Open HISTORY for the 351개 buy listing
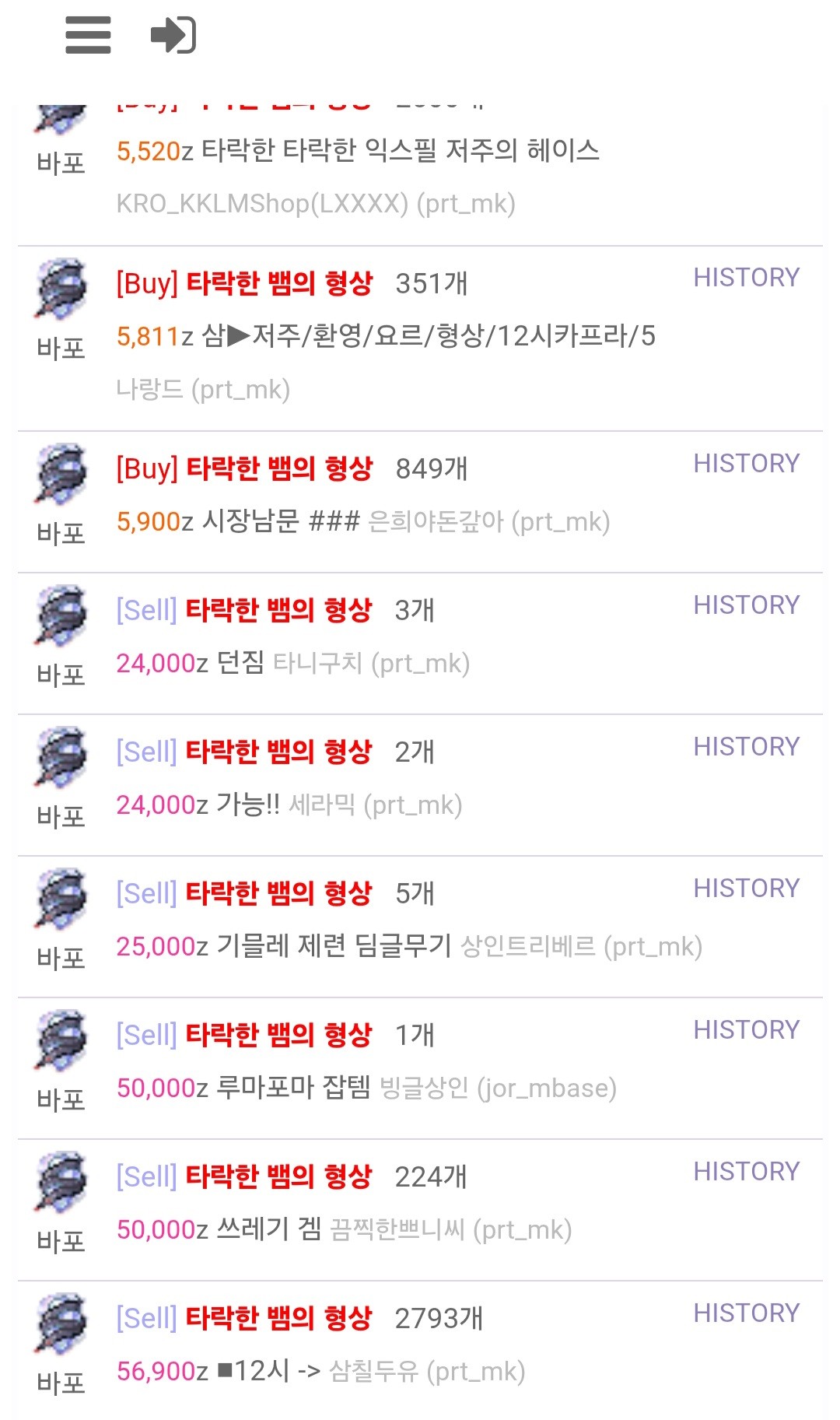Screen dimensions: 840x1420 [746, 278]
